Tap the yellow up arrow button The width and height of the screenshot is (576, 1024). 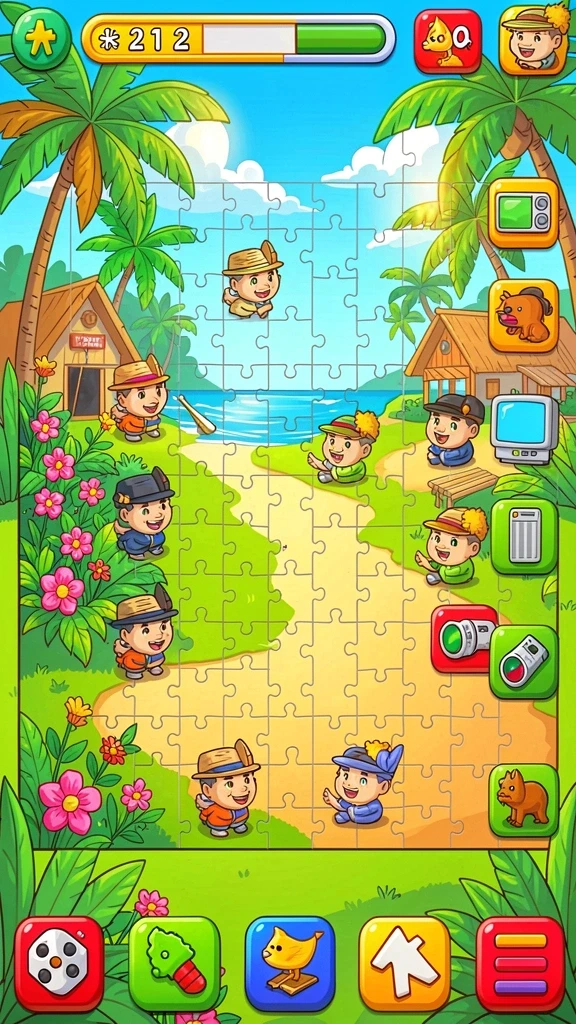pos(405,964)
